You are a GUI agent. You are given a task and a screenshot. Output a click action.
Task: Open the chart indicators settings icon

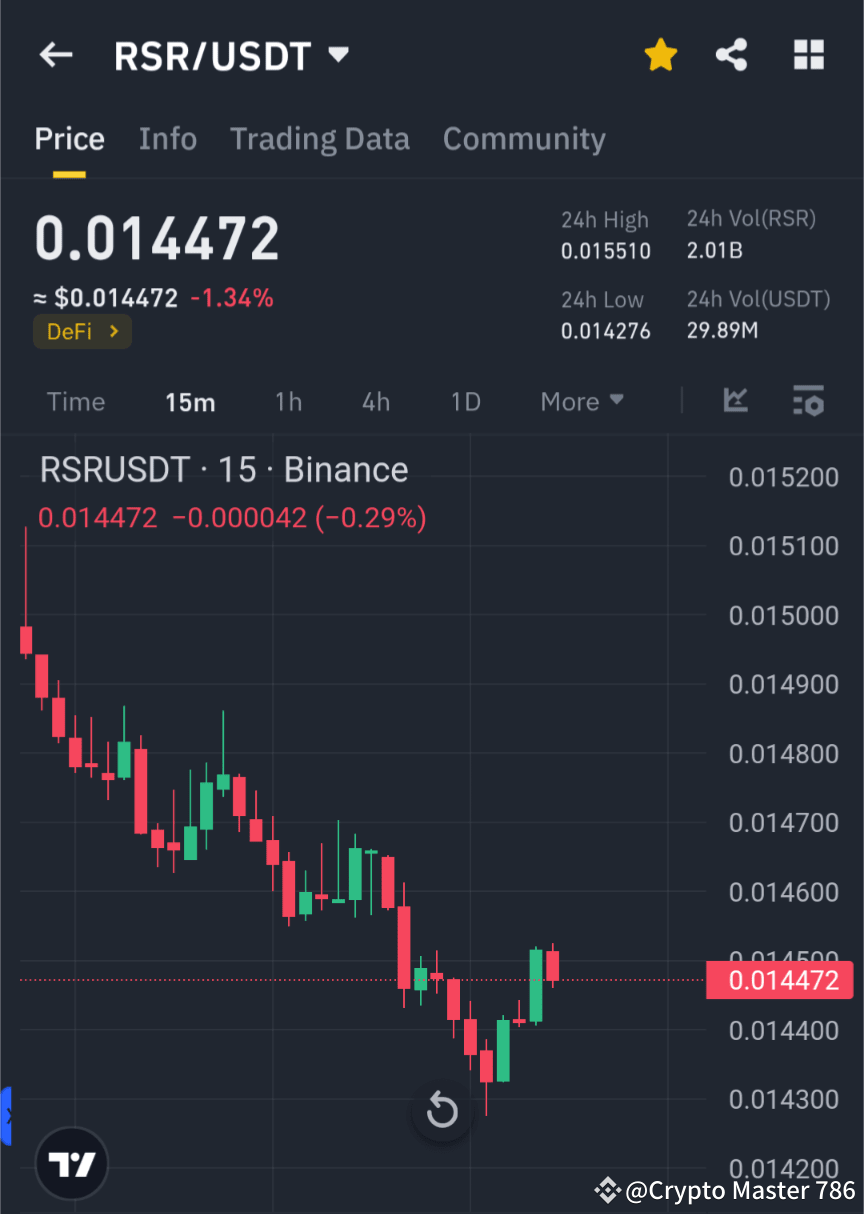click(x=808, y=401)
